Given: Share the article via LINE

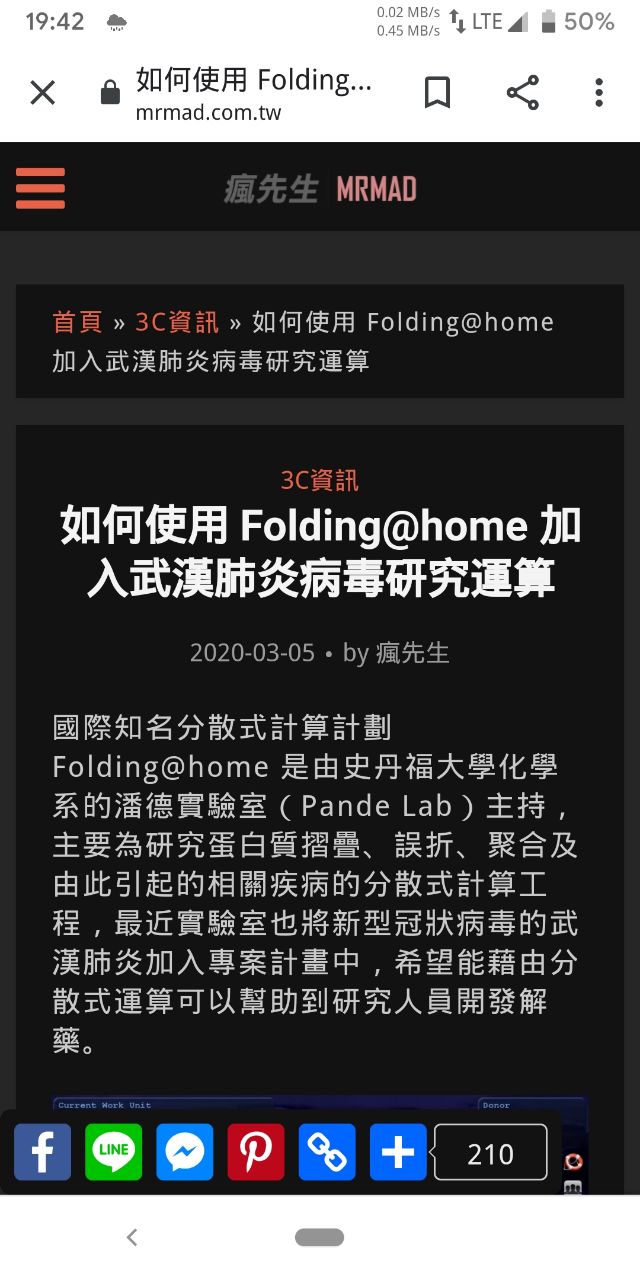Looking at the screenshot, I should click(113, 1152).
